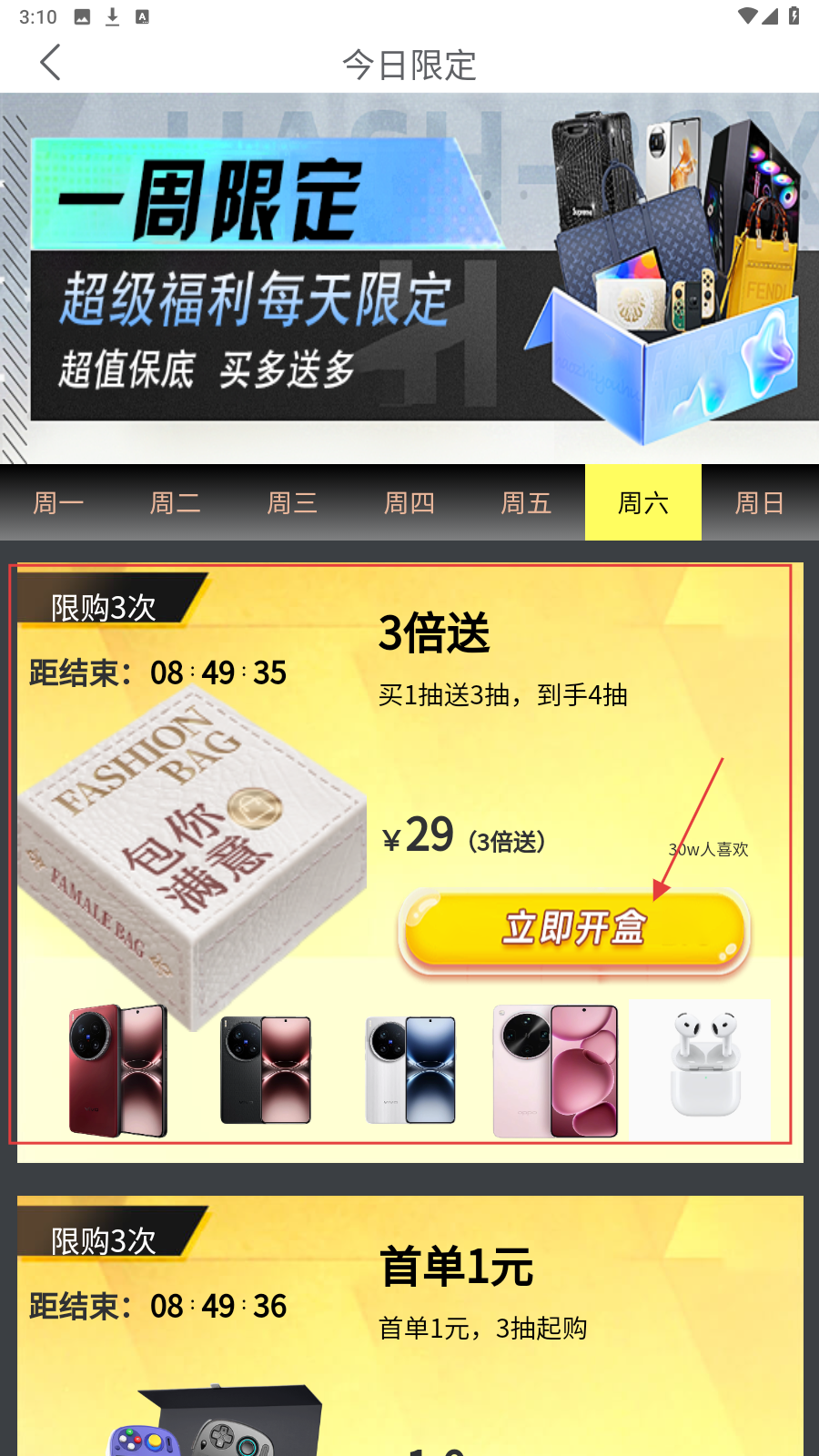This screenshot has width=819, height=1456.
Task: Open the 一周限定 promo banner
Action: click(409, 278)
